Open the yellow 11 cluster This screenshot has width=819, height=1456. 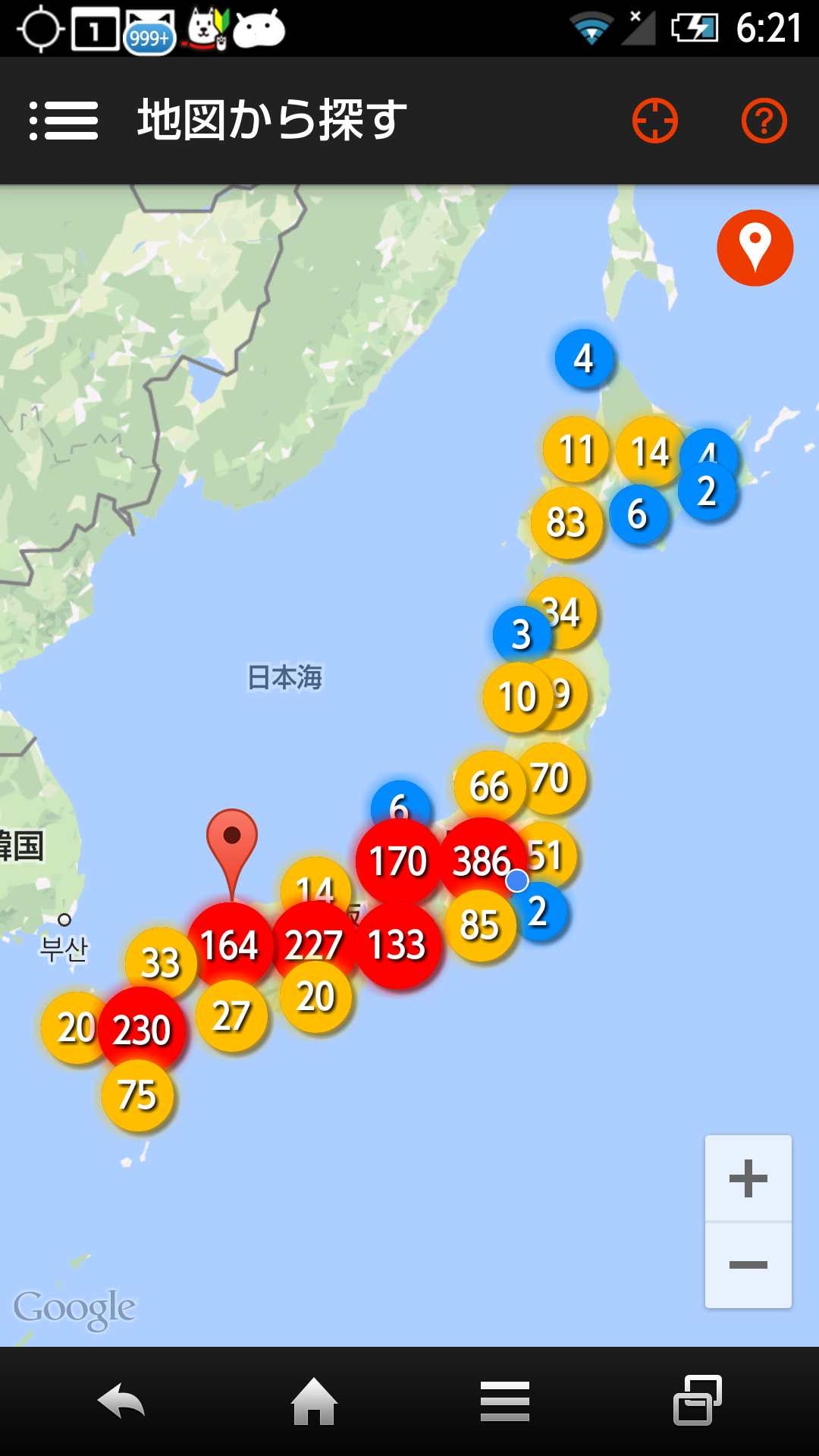[575, 449]
